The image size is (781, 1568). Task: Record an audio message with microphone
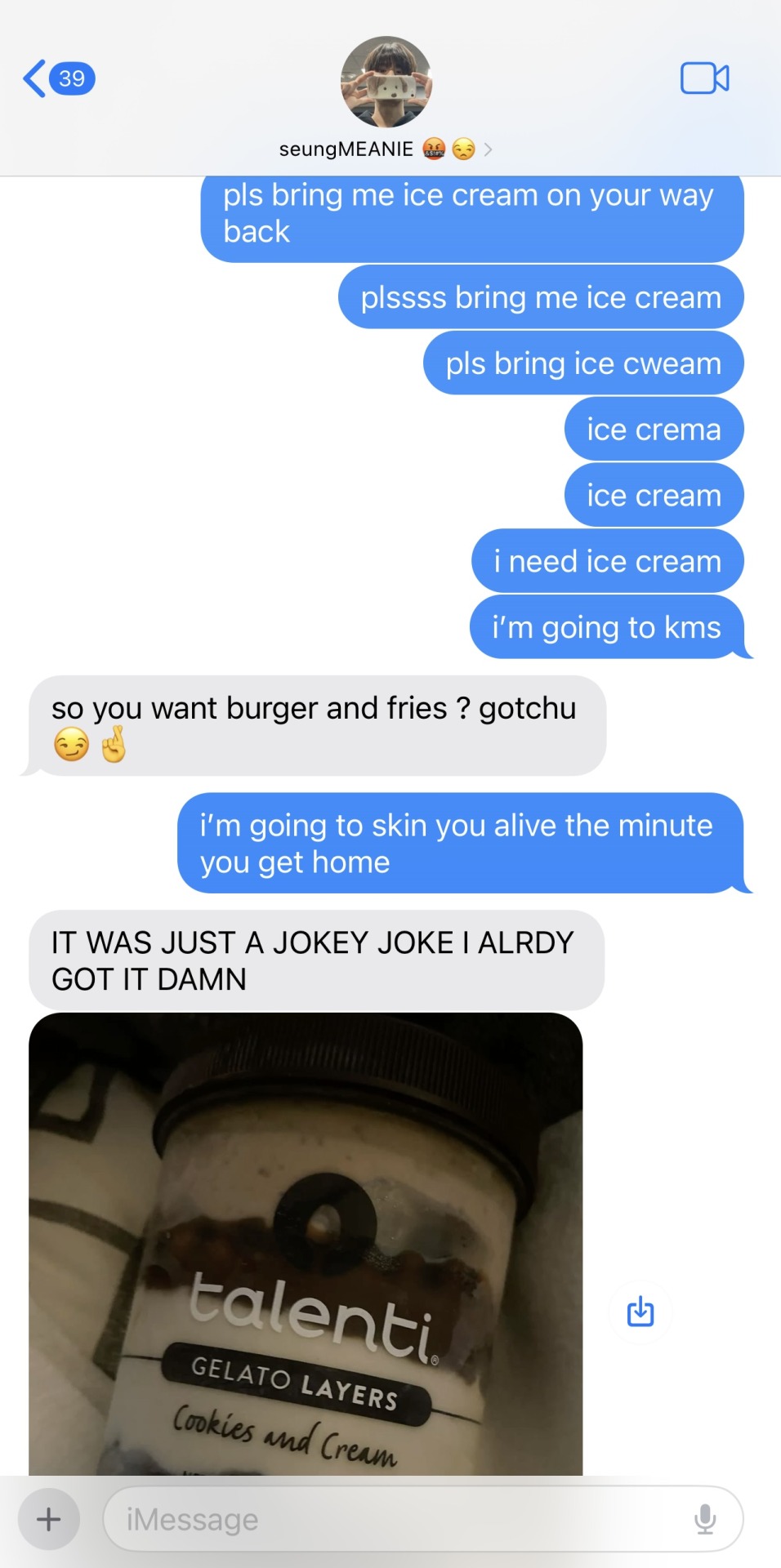coord(705,1519)
